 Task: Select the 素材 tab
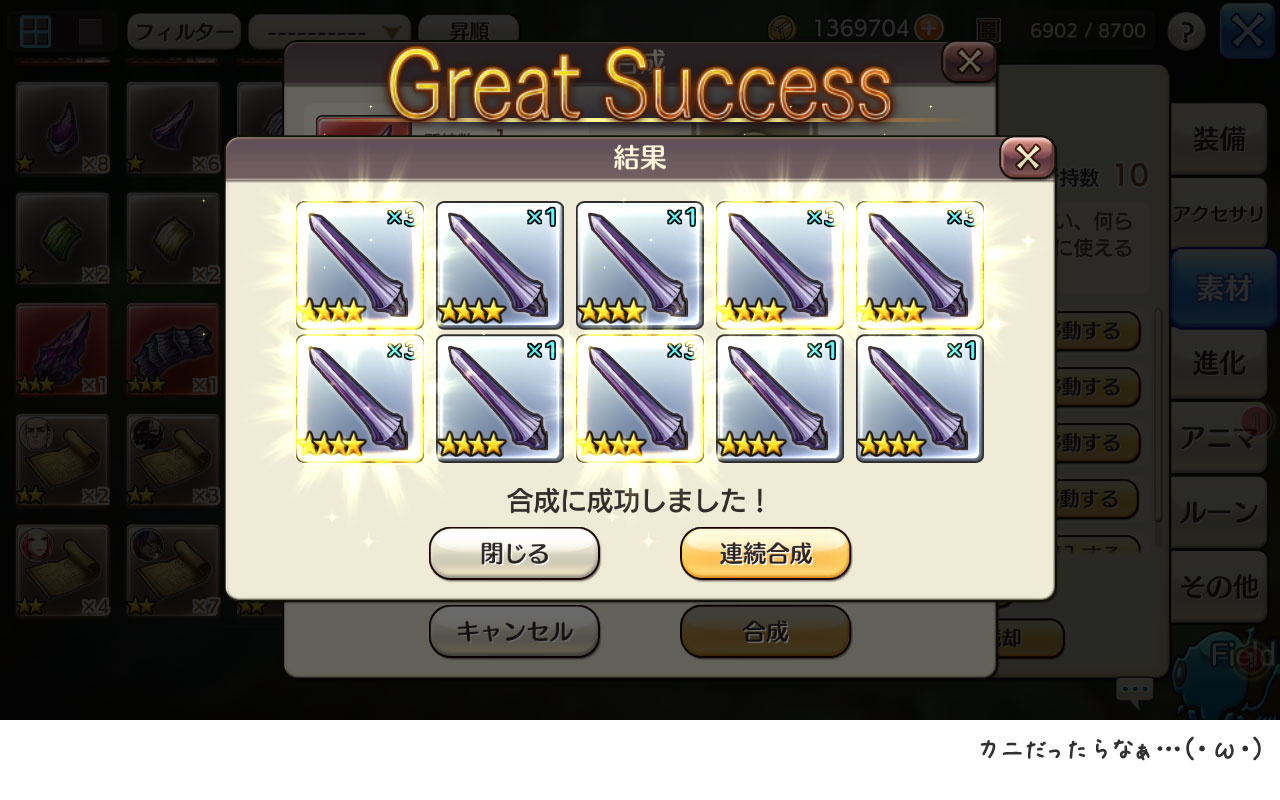(x=1222, y=288)
